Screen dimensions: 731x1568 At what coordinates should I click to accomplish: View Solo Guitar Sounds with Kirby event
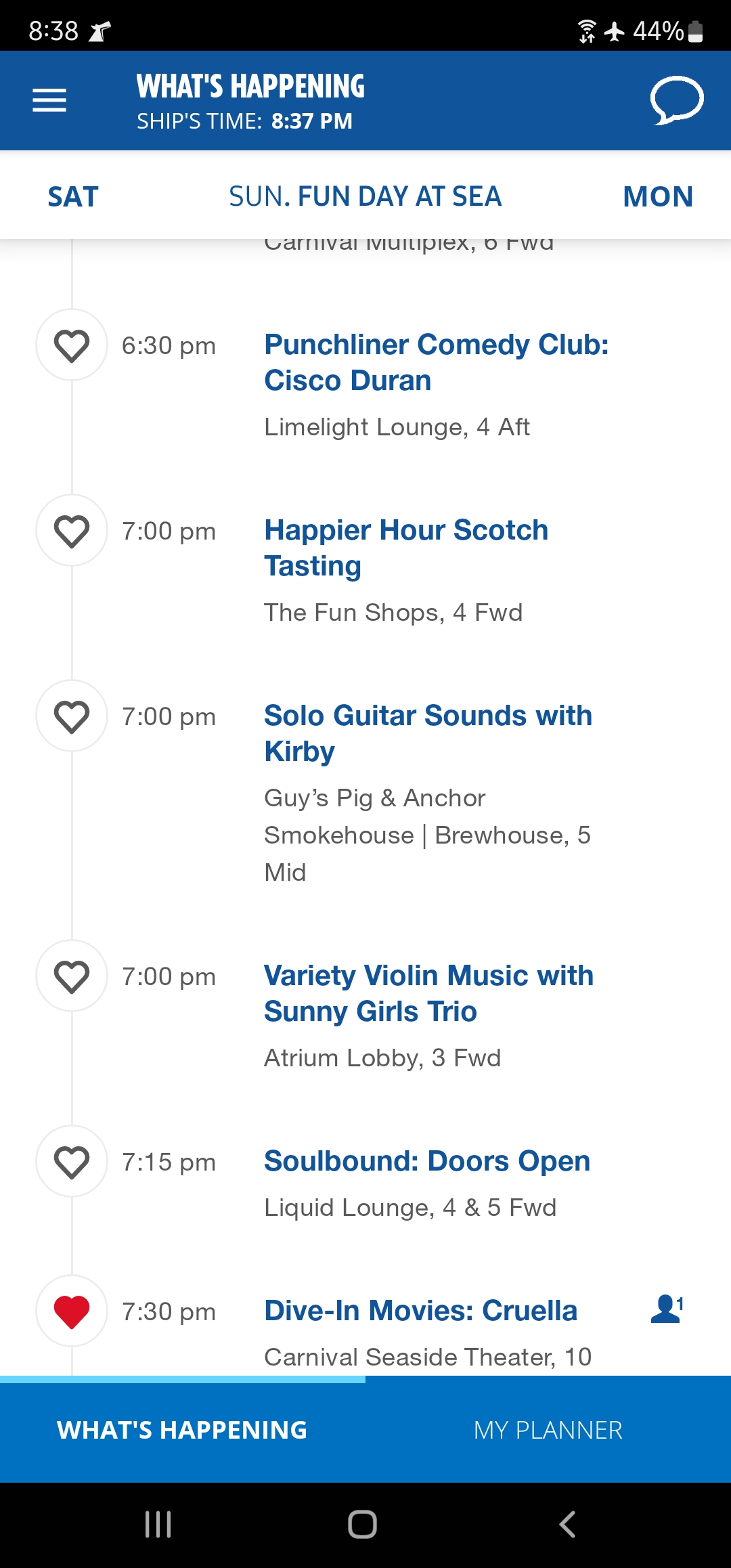coord(428,733)
